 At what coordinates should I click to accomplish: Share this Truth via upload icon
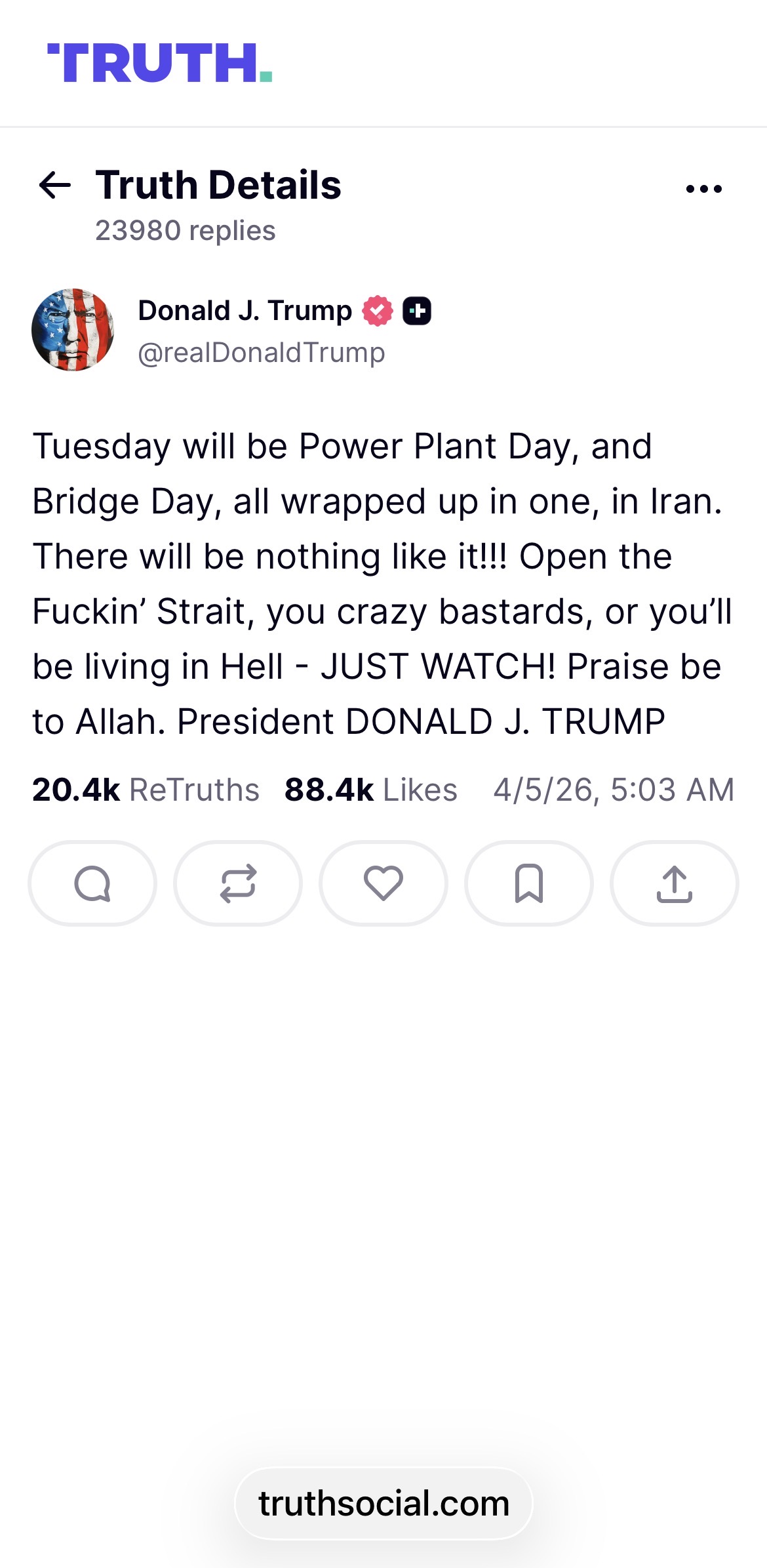(675, 883)
